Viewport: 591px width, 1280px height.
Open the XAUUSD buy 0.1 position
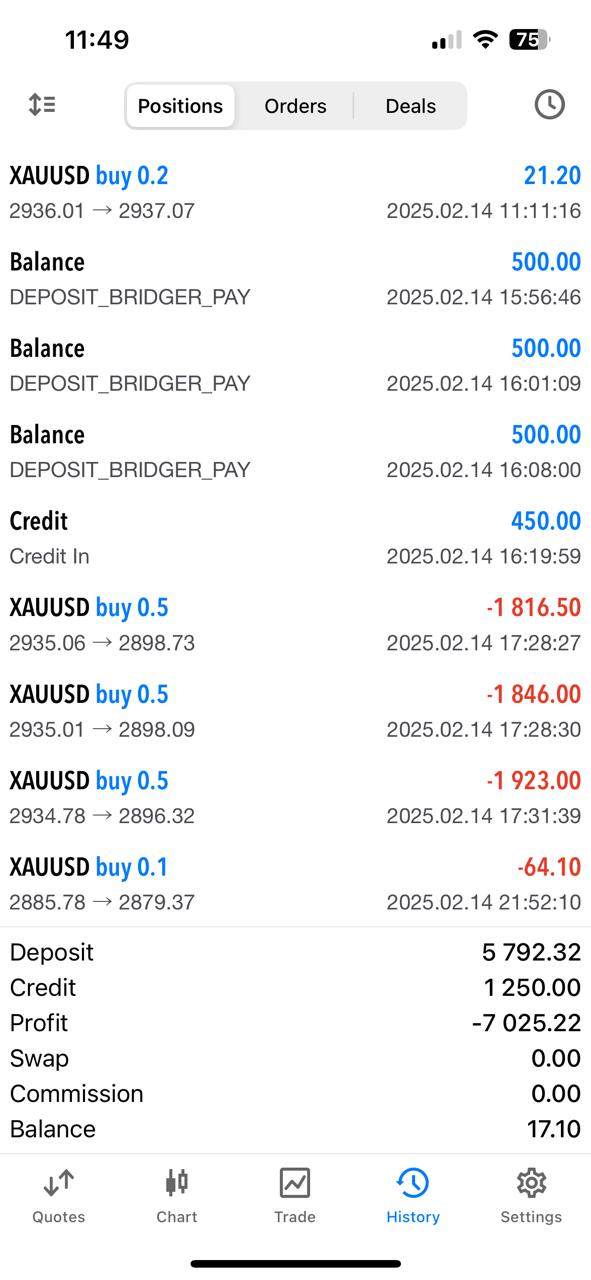[295, 883]
